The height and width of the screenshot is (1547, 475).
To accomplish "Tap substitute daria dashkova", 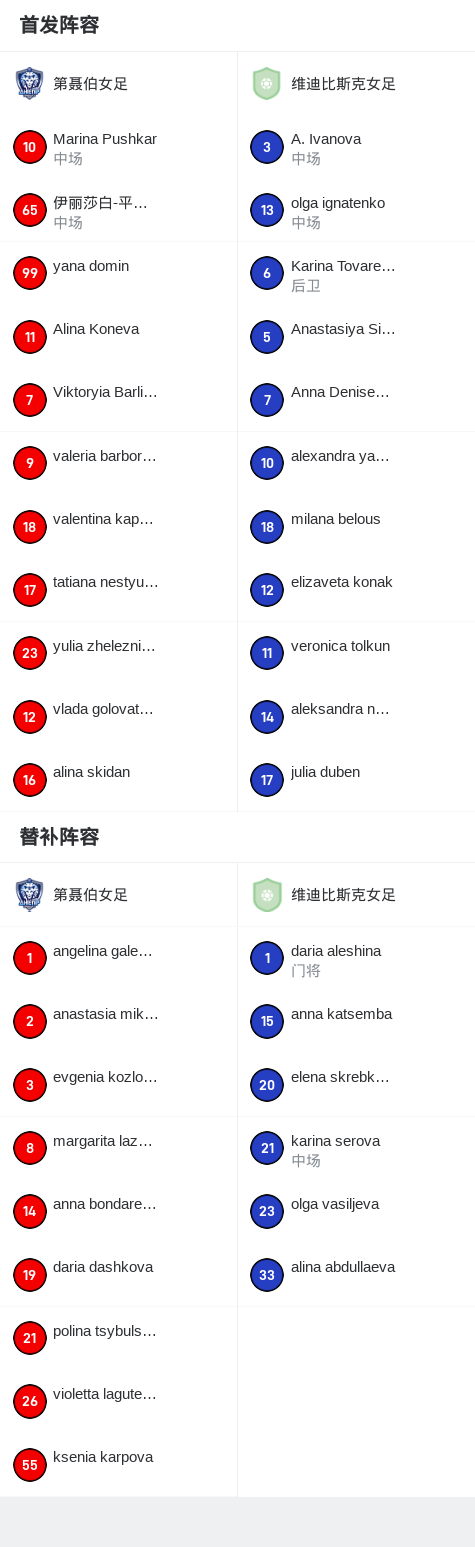I will (118, 1275).
